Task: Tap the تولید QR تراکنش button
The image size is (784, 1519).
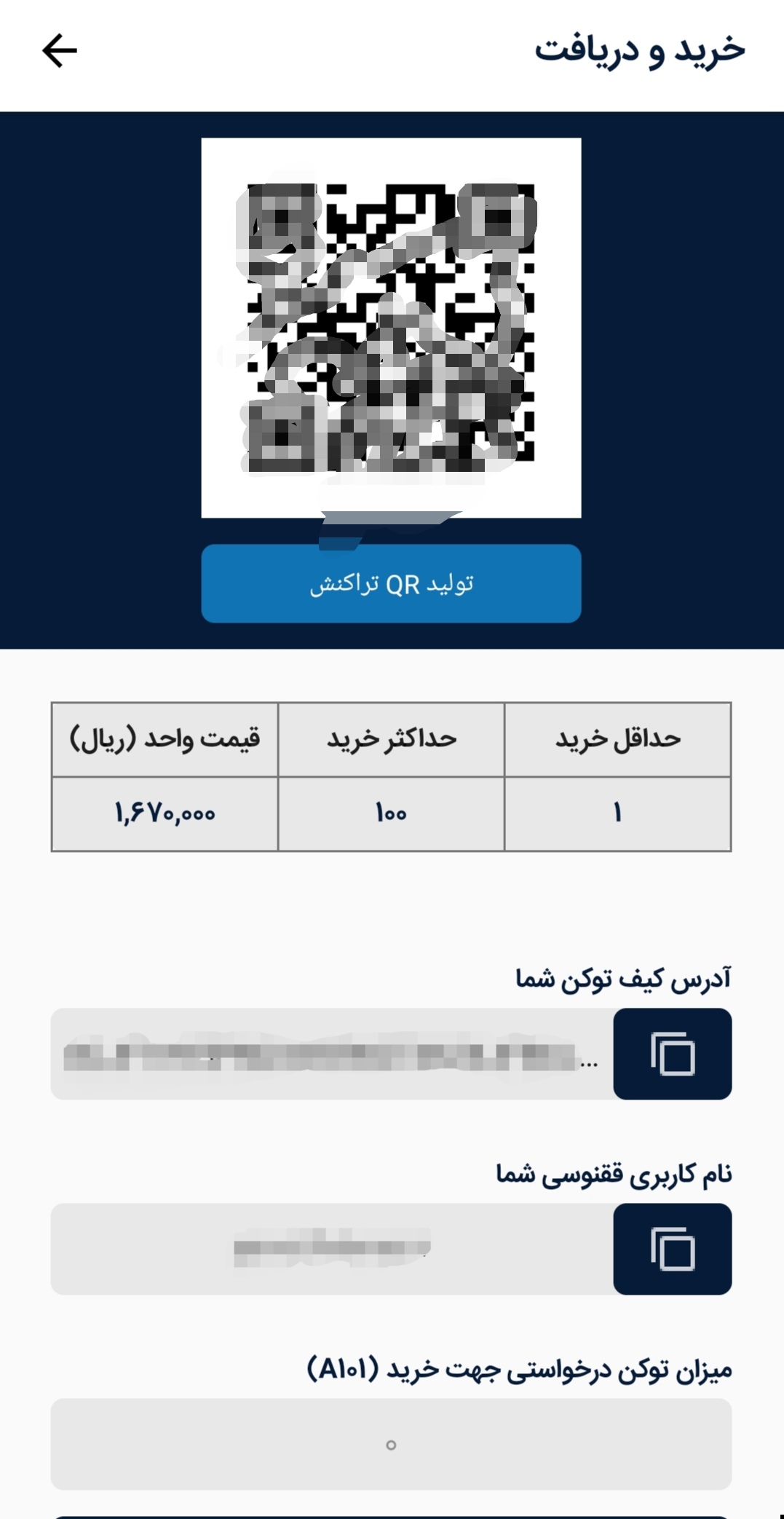Action: [x=391, y=583]
